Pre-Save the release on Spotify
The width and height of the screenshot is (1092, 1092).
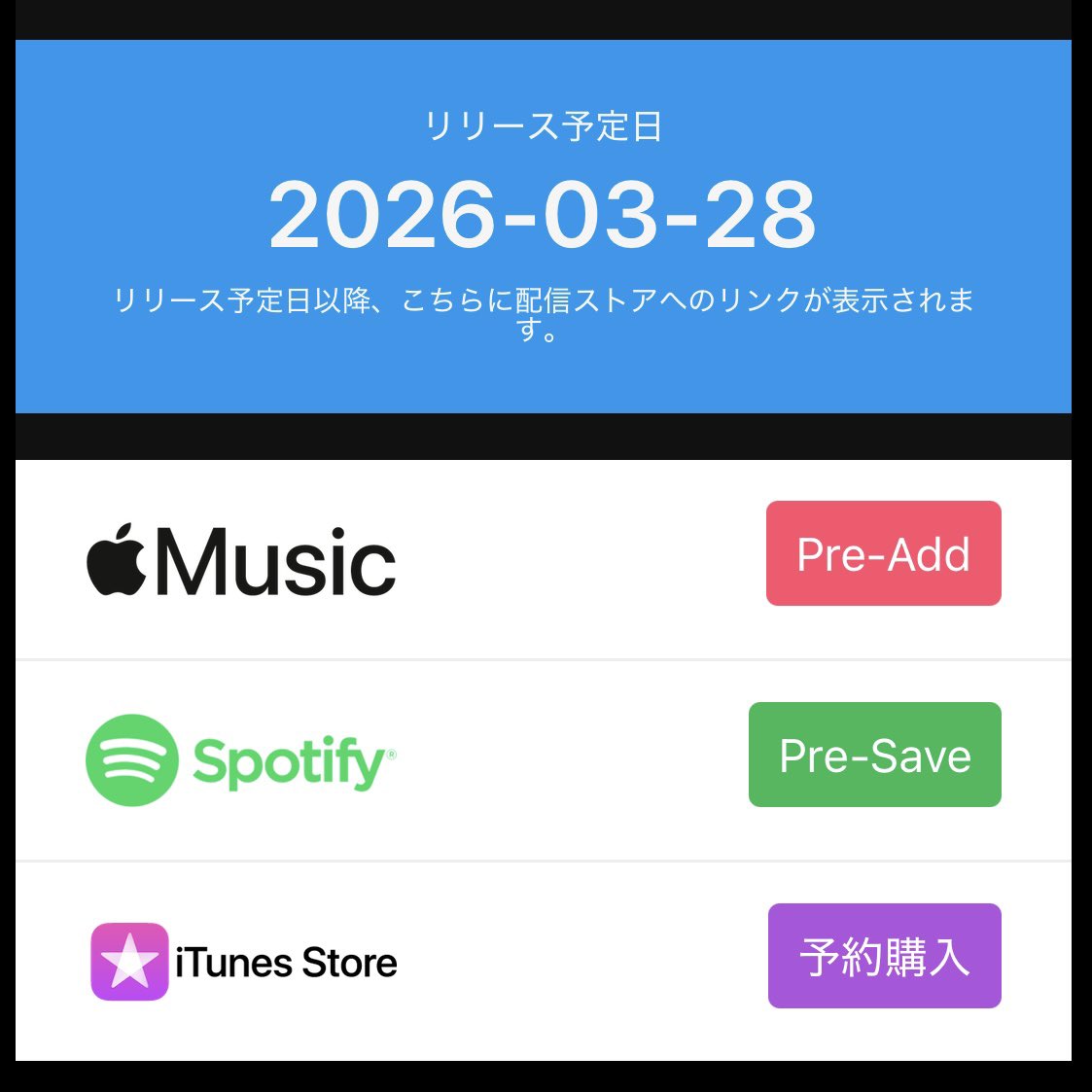[874, 755]
